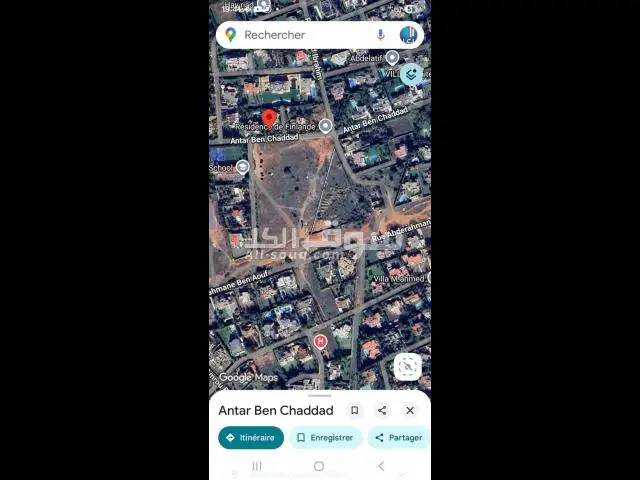Go back with the system back button

[x=381, y=466]
